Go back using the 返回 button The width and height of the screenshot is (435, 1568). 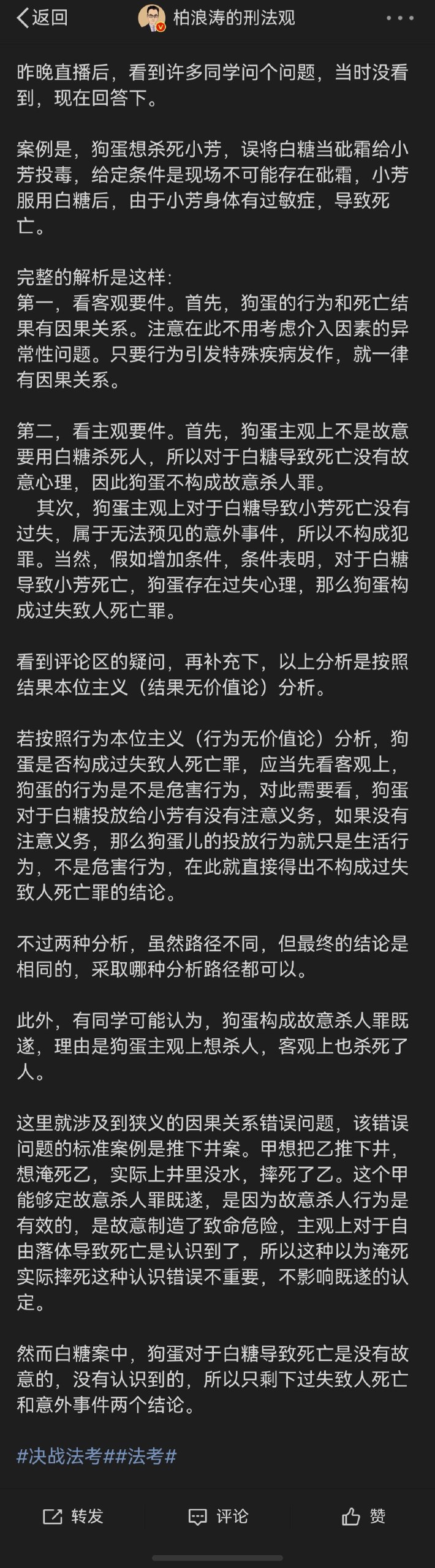(x=42, y=18)
